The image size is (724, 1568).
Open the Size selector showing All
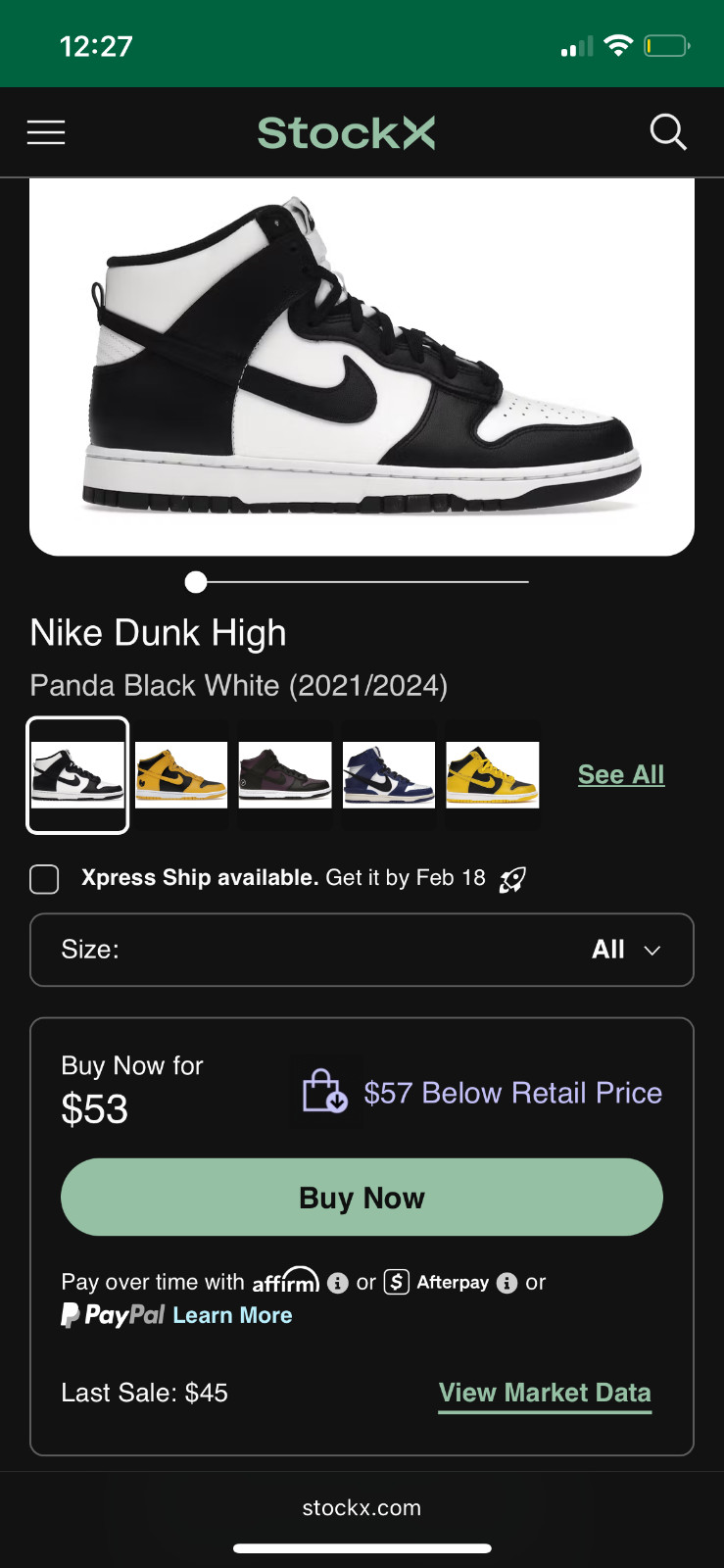pyautogui.click(x=362, y=949)
